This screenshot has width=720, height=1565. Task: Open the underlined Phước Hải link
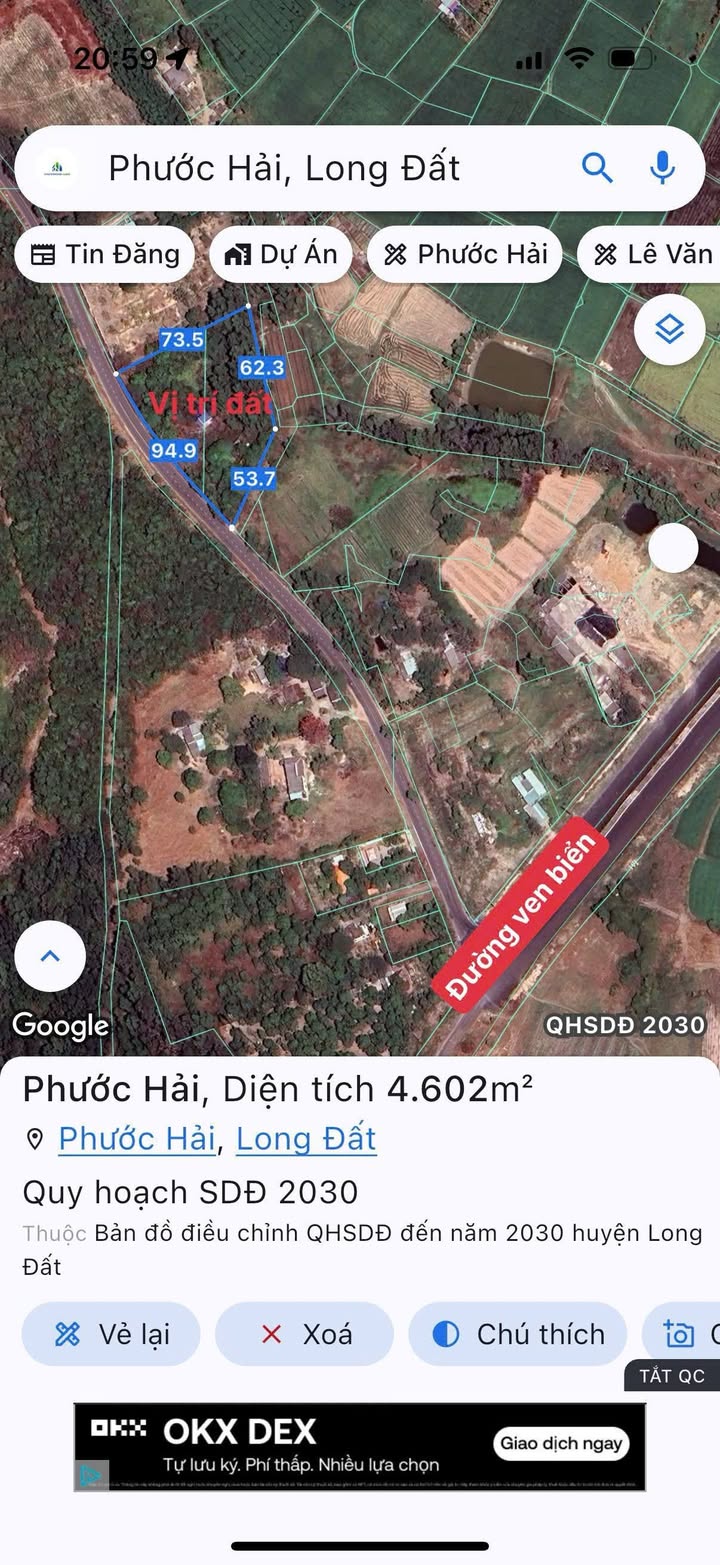[x=137, y=1139]
